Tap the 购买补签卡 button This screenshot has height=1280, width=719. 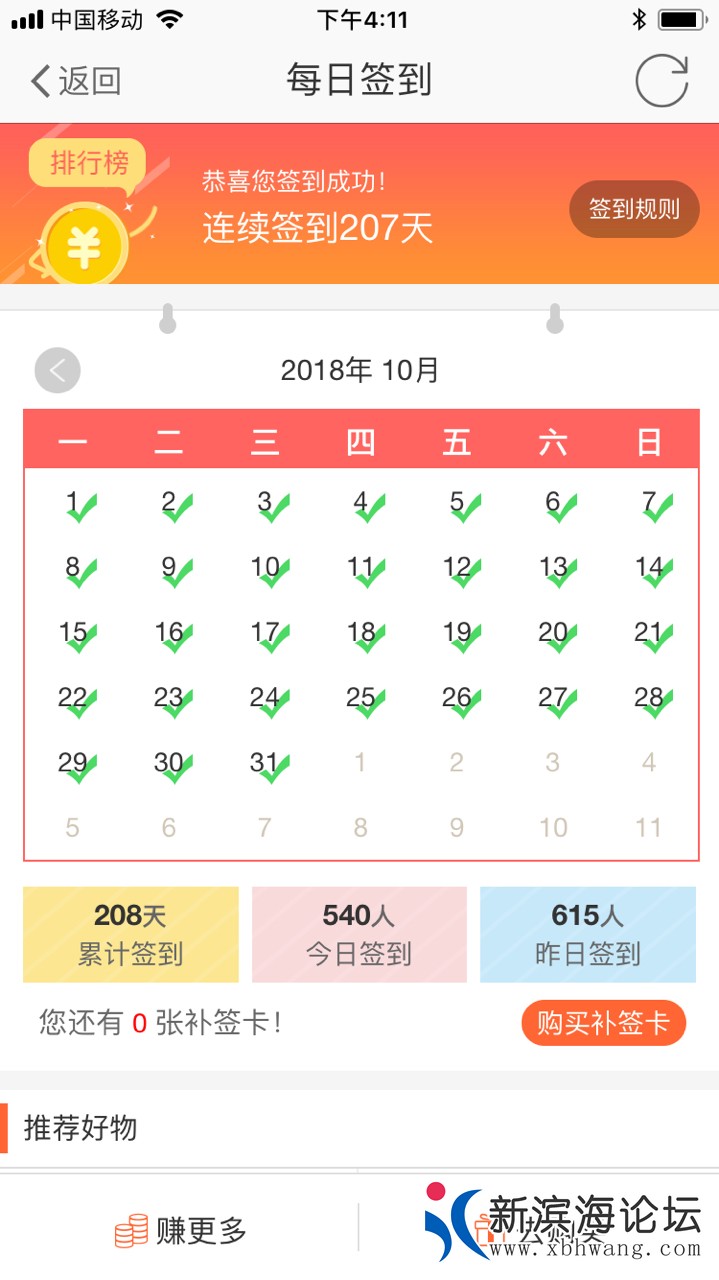click(603, 1023)
